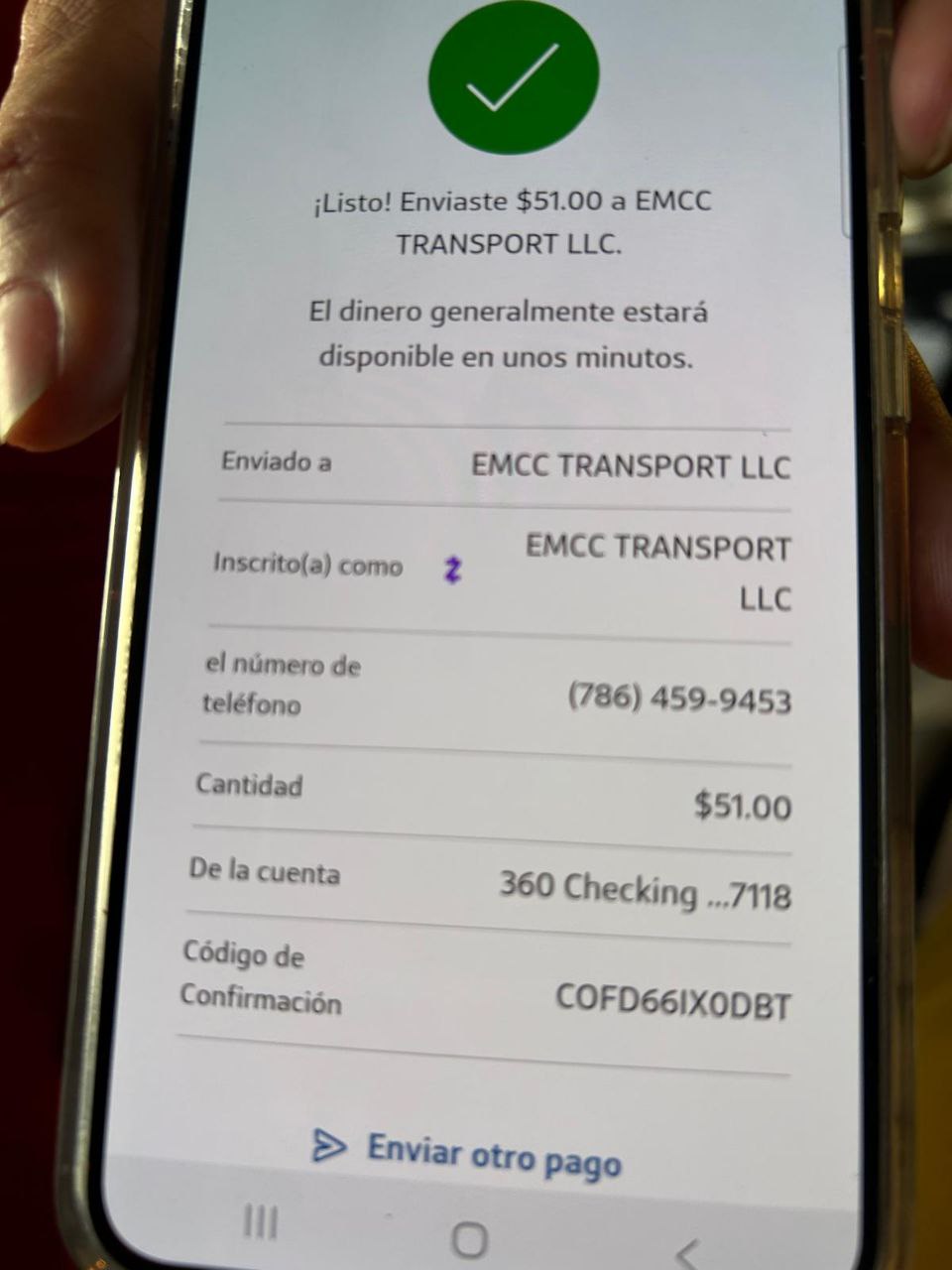Viewport: 952px width, 1270px height.
Task: Go to the system home screen
Action: point(469,1239)
